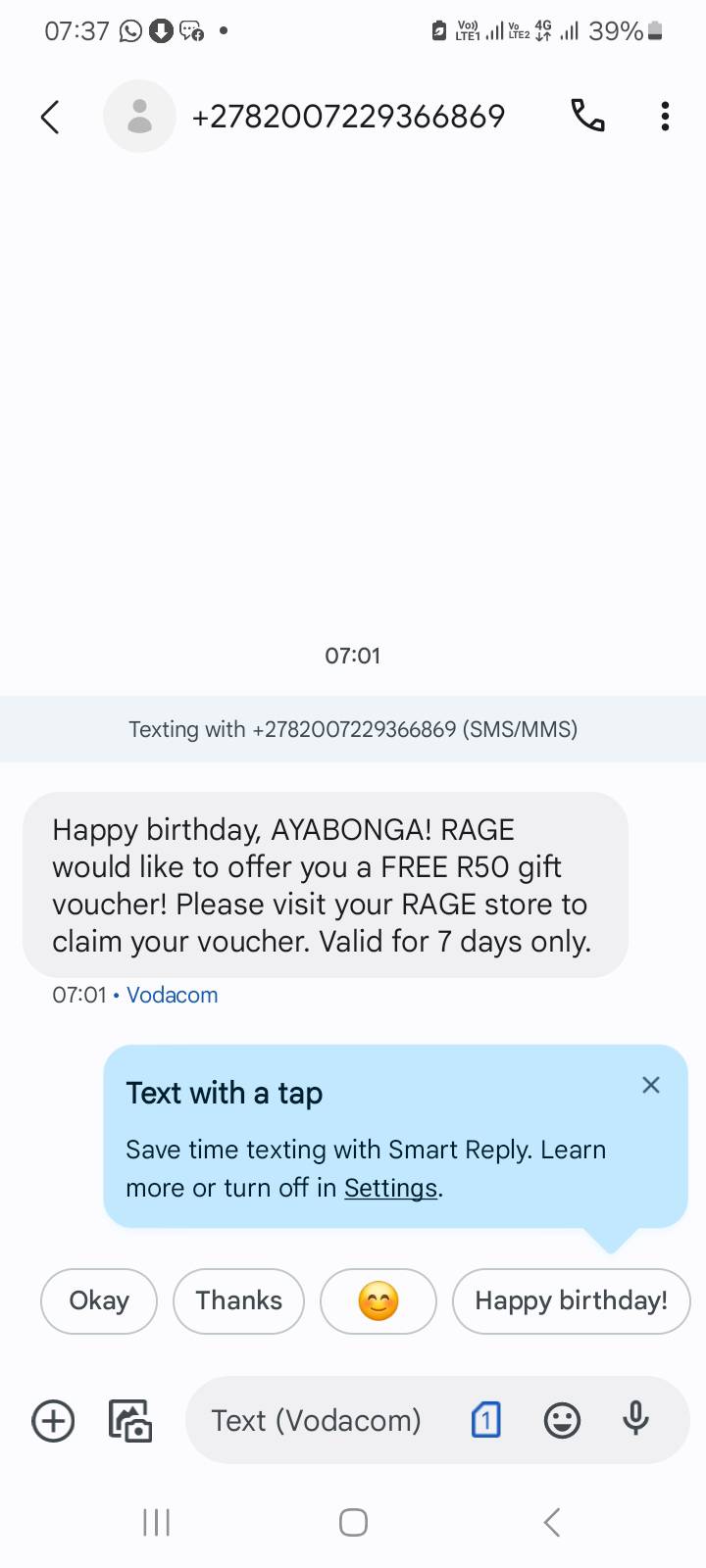Send the Thanks smart reply

(x=238, y=1300)
